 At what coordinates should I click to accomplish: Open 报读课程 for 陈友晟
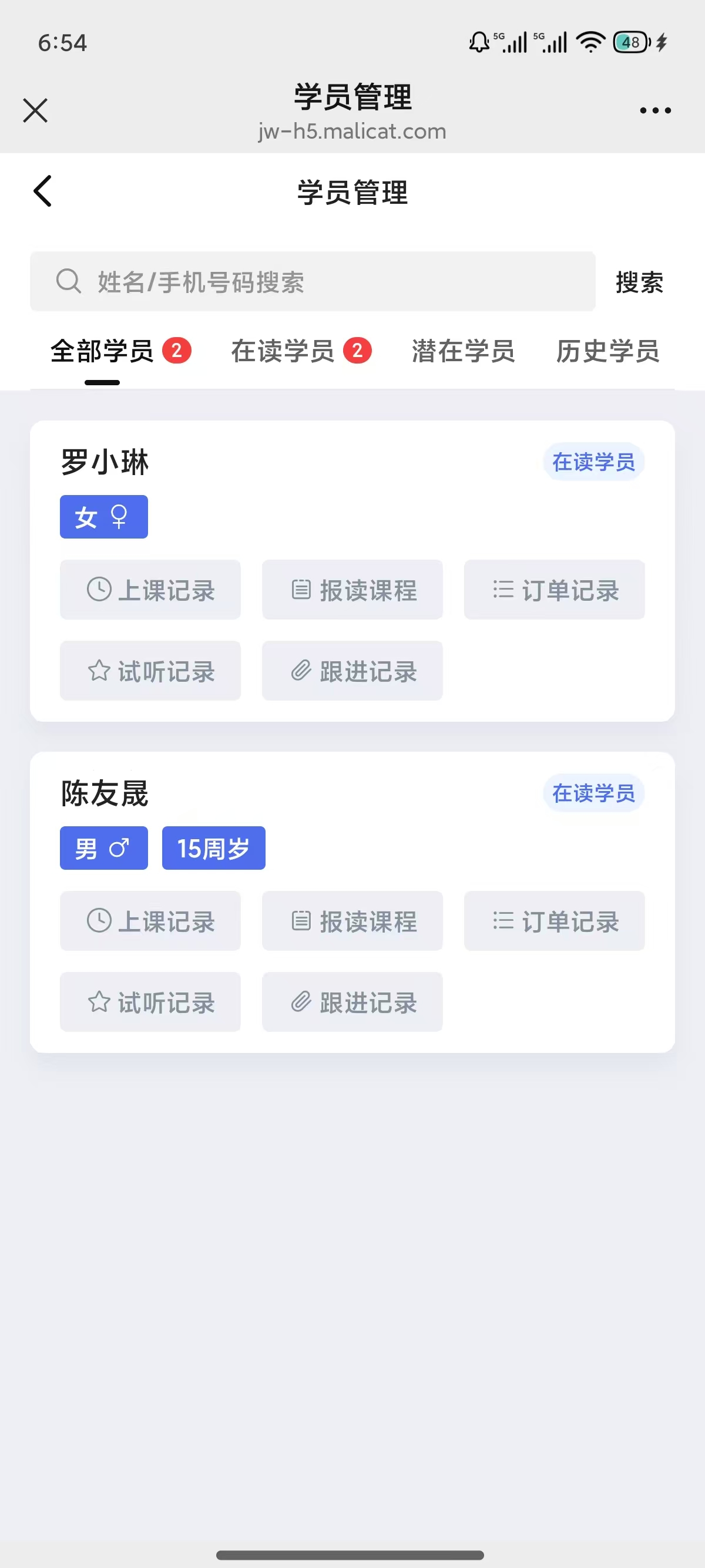(x=352, y=921)
